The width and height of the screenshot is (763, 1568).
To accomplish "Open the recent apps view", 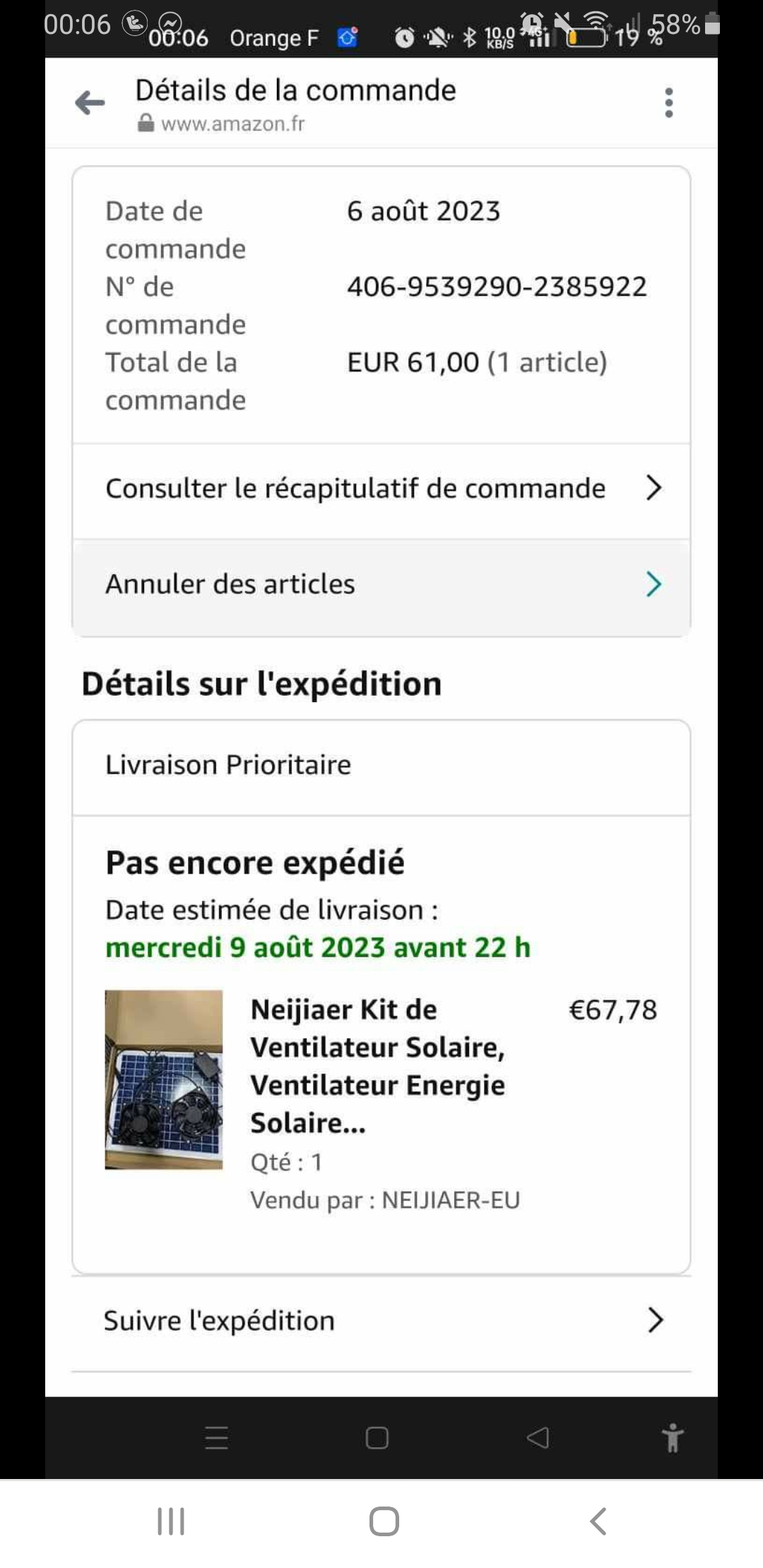I will [x=171, y=1521].
